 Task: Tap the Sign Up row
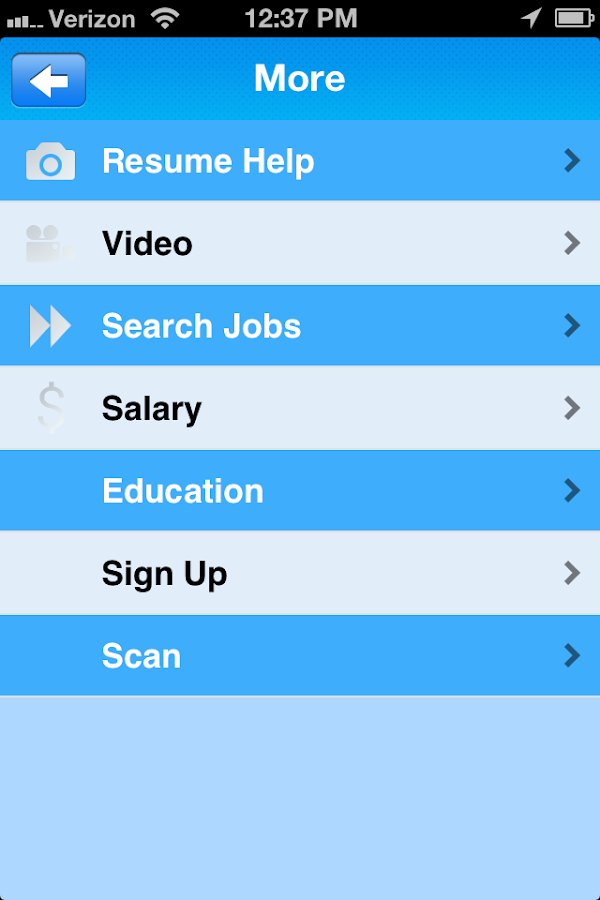[300, 573]
